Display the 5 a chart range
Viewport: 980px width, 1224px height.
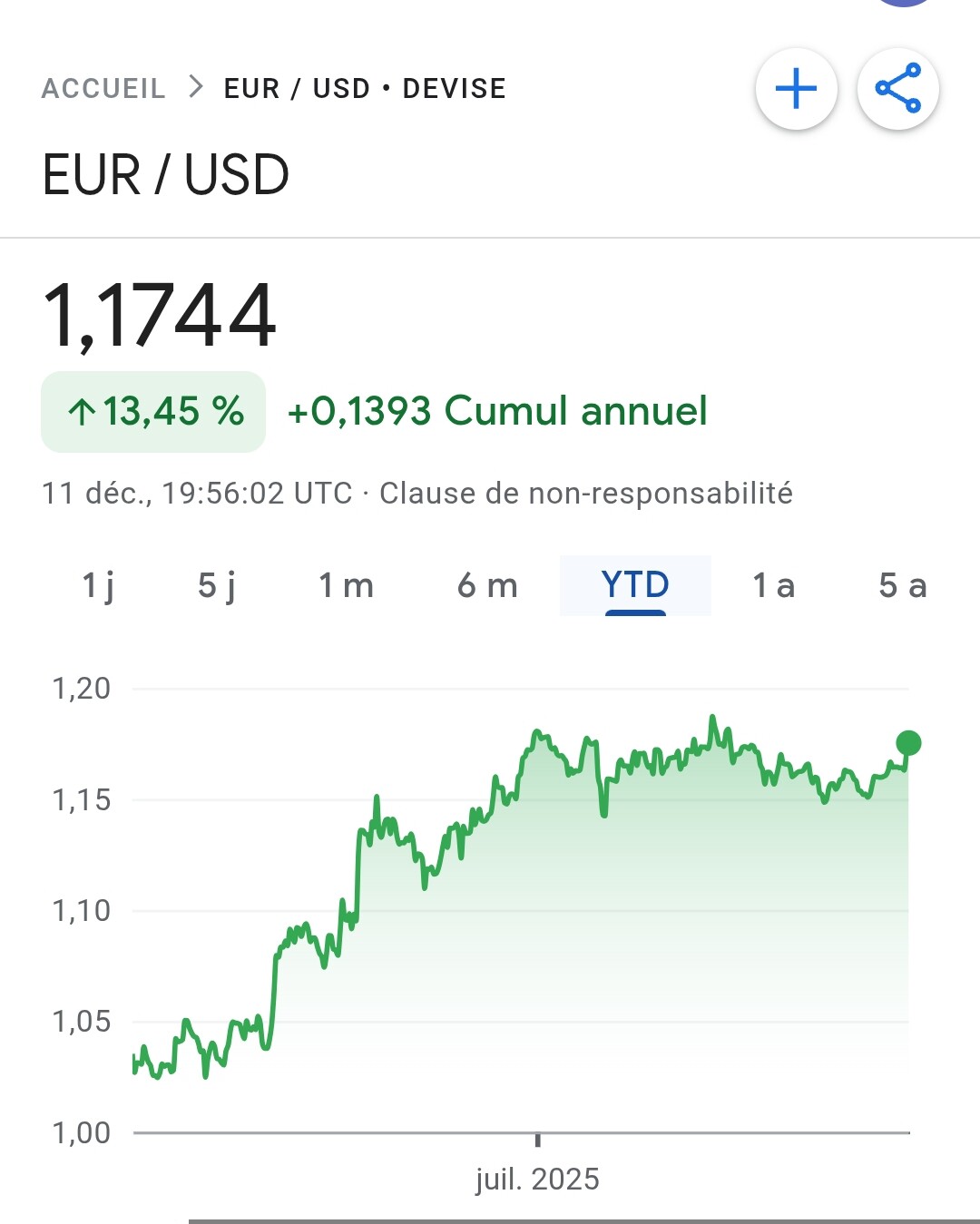pos(902,585)
